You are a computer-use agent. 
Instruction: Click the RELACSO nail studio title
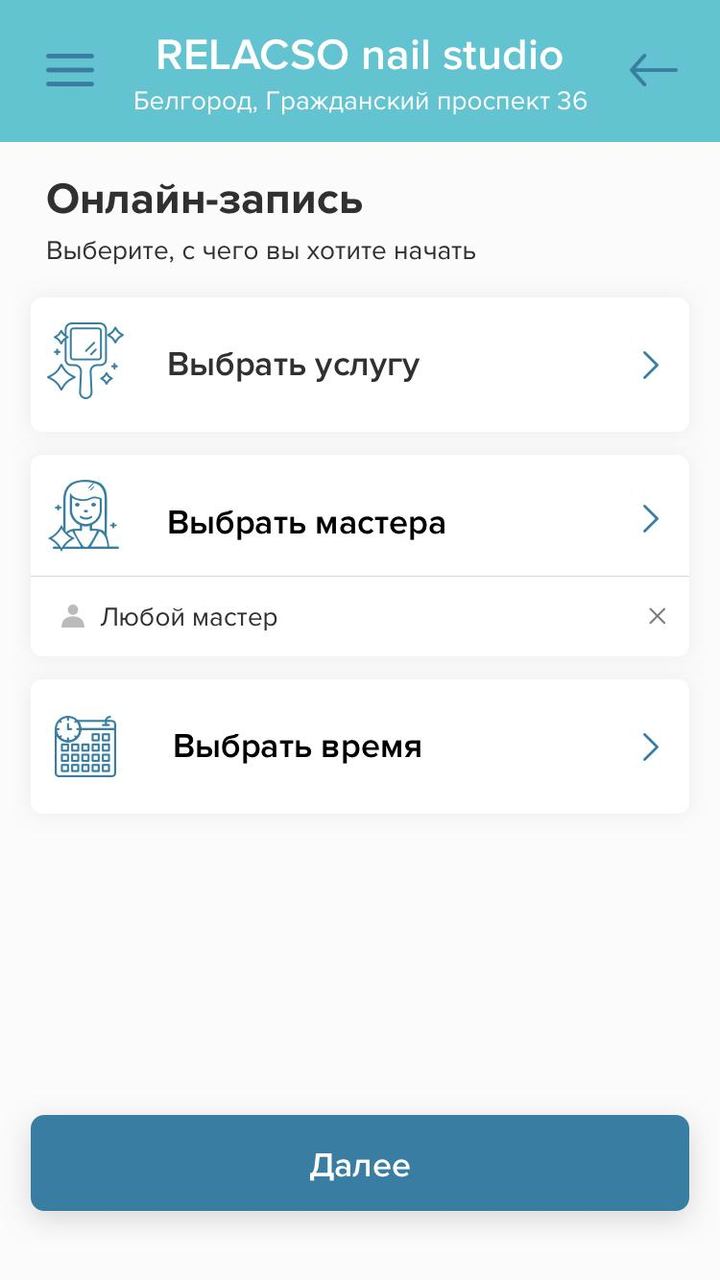tap(360, 55)
